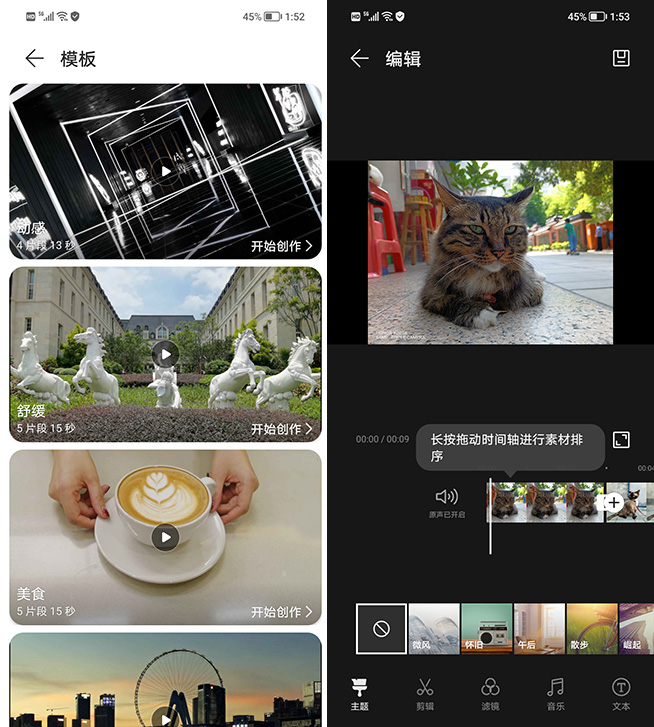Viewport: 654px width, 727px height.
Task: Go back from the 编辑 screen
Action: (360, 59)
